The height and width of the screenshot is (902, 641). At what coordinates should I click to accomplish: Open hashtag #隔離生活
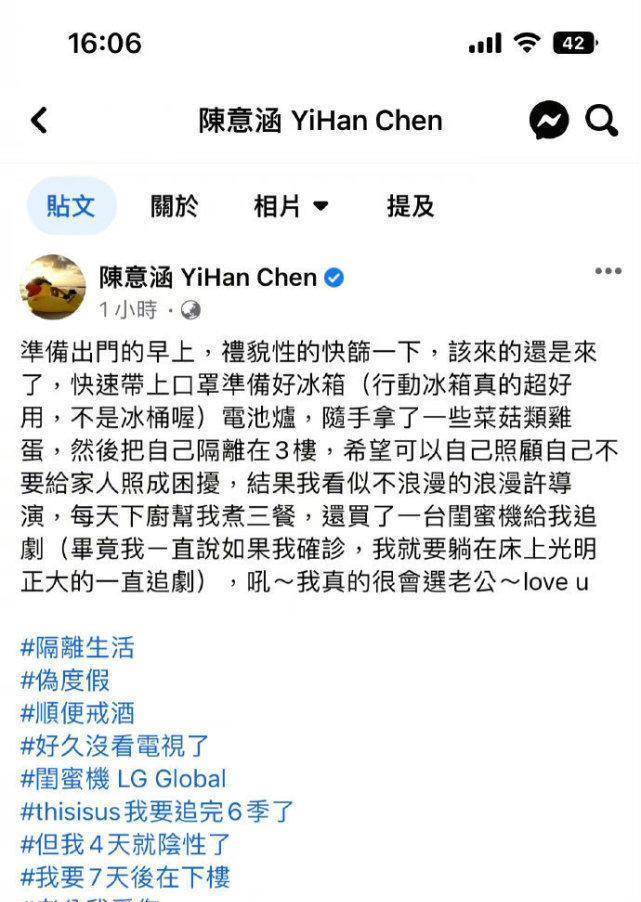77,648
